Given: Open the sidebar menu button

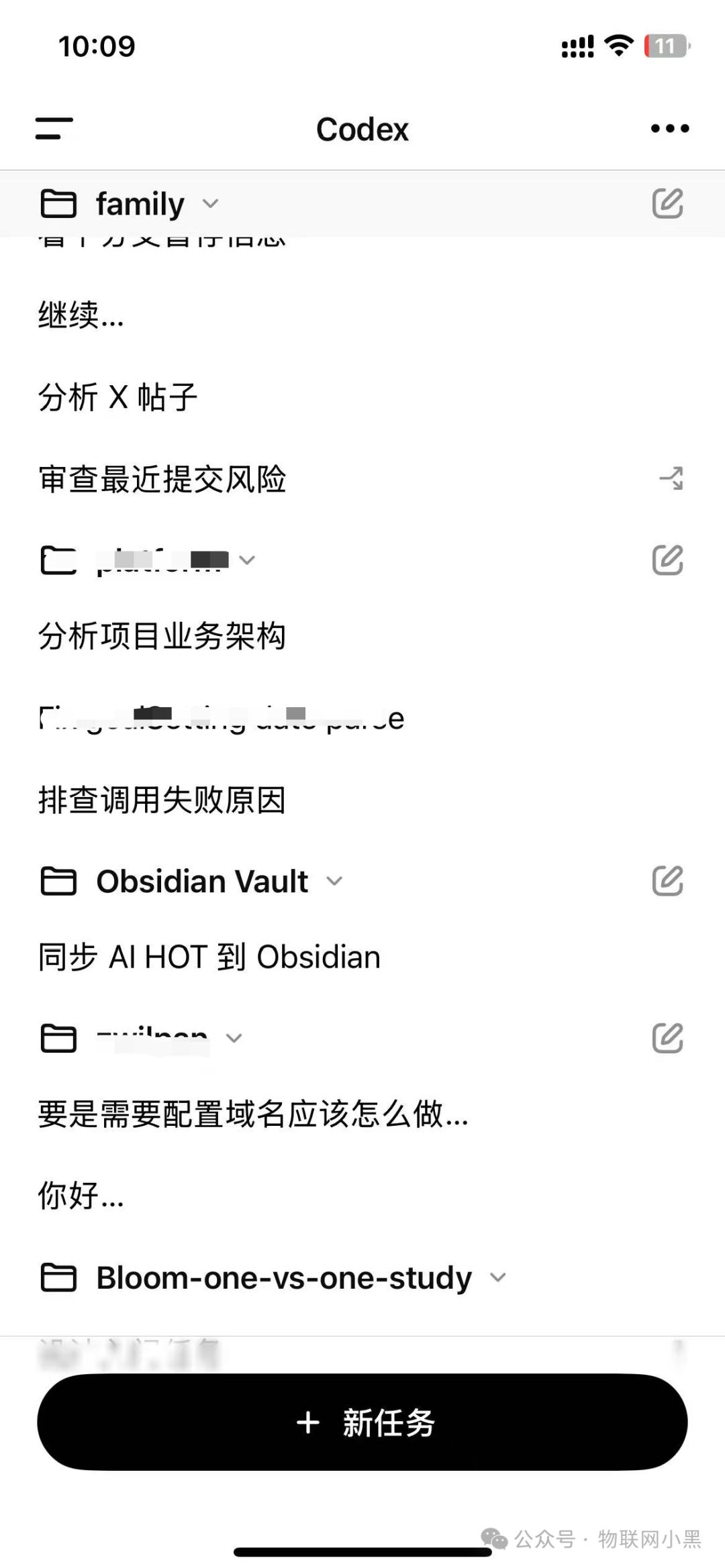Looking at the screenshot, I should pos(54,128).
